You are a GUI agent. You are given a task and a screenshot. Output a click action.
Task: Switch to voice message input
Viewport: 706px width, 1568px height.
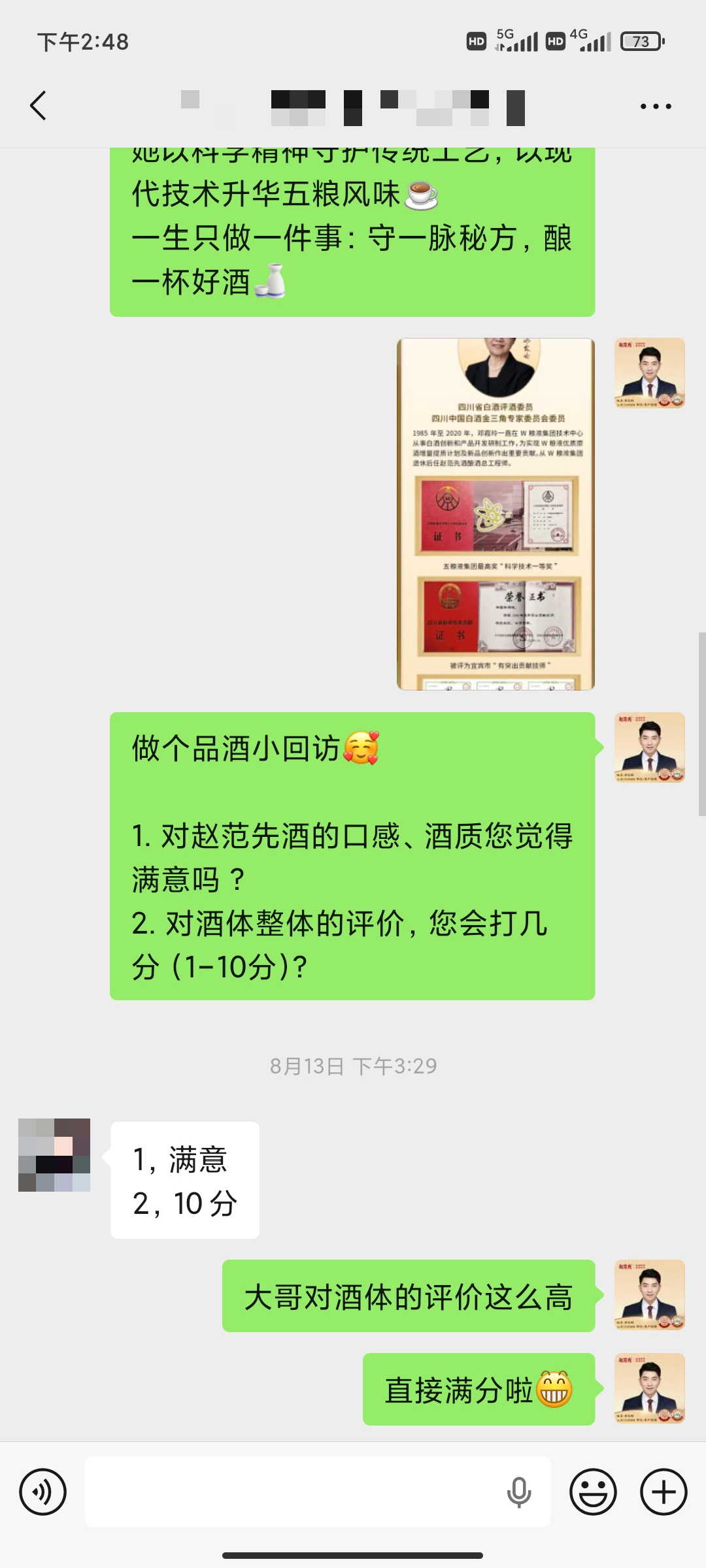point(43,1492)
